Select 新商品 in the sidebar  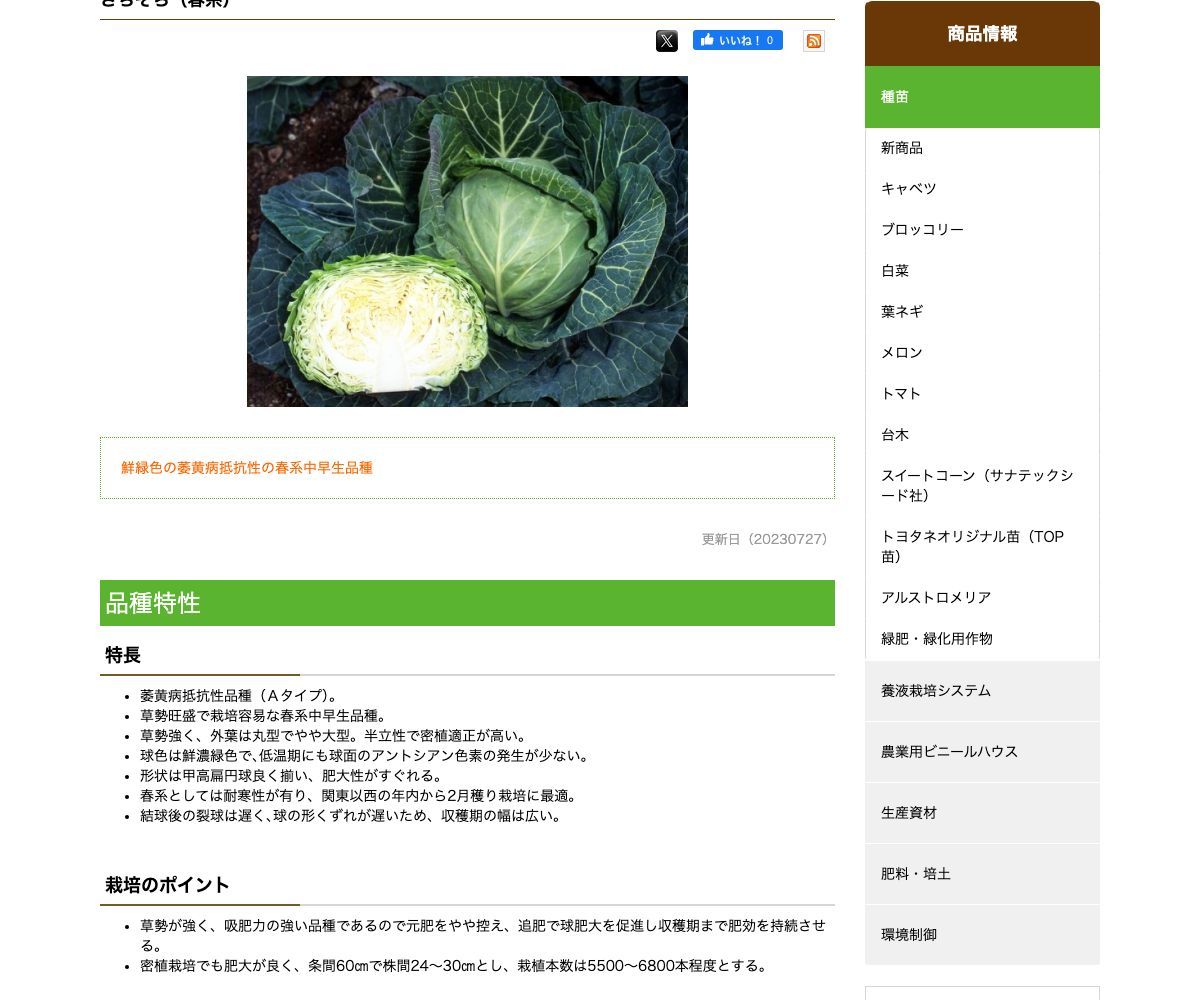click(x=902, y=148)
